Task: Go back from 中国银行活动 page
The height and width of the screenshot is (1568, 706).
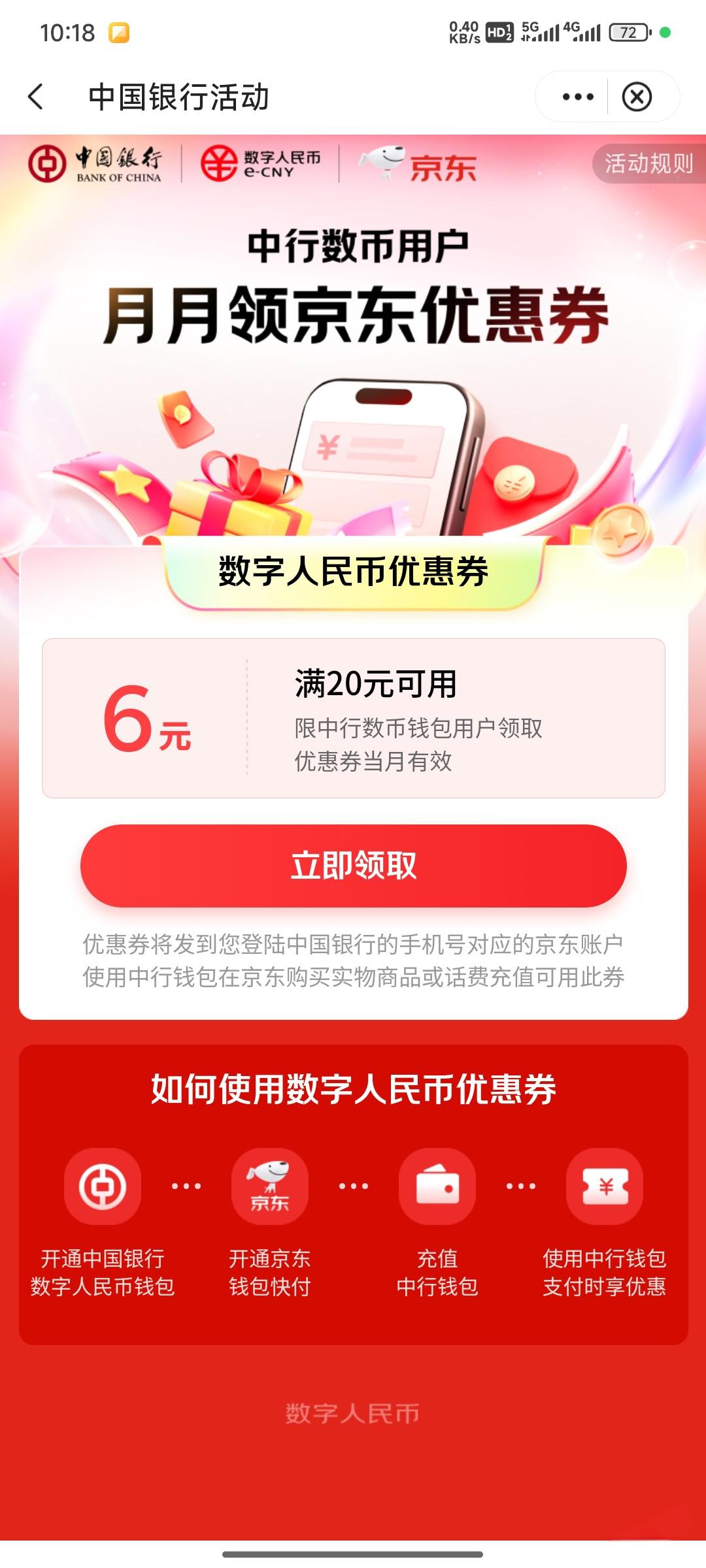Action: (37, 97)
